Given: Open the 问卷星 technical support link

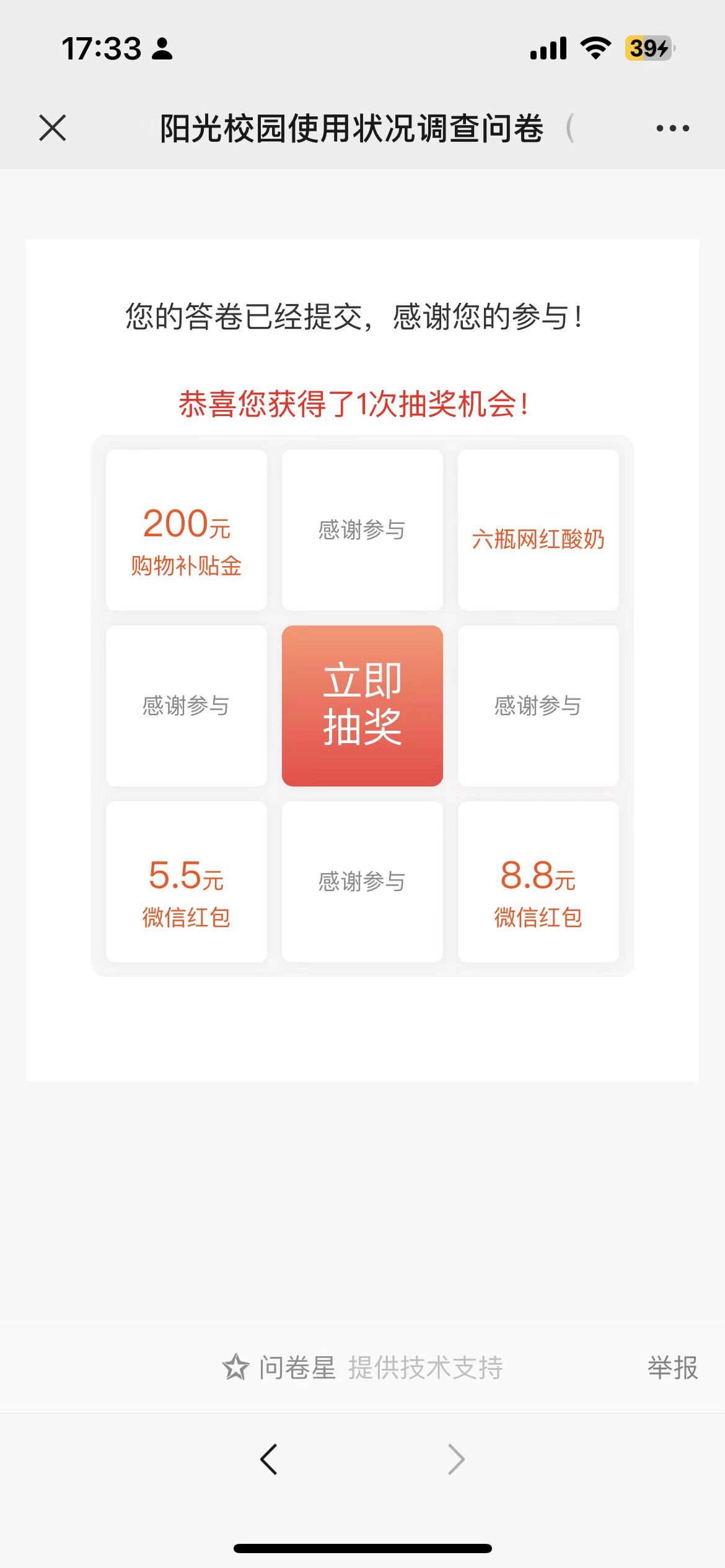Looking at the screenshot, I should tap(363, 1367).
